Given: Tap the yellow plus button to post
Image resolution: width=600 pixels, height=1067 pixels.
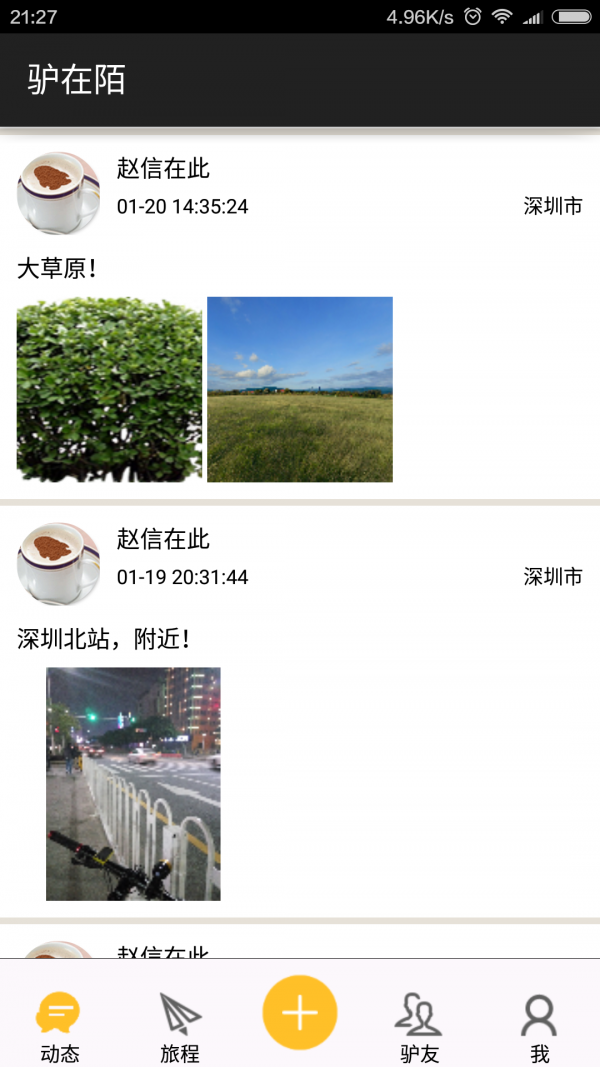Looking at the screenshot, I should coord(300,1013).
